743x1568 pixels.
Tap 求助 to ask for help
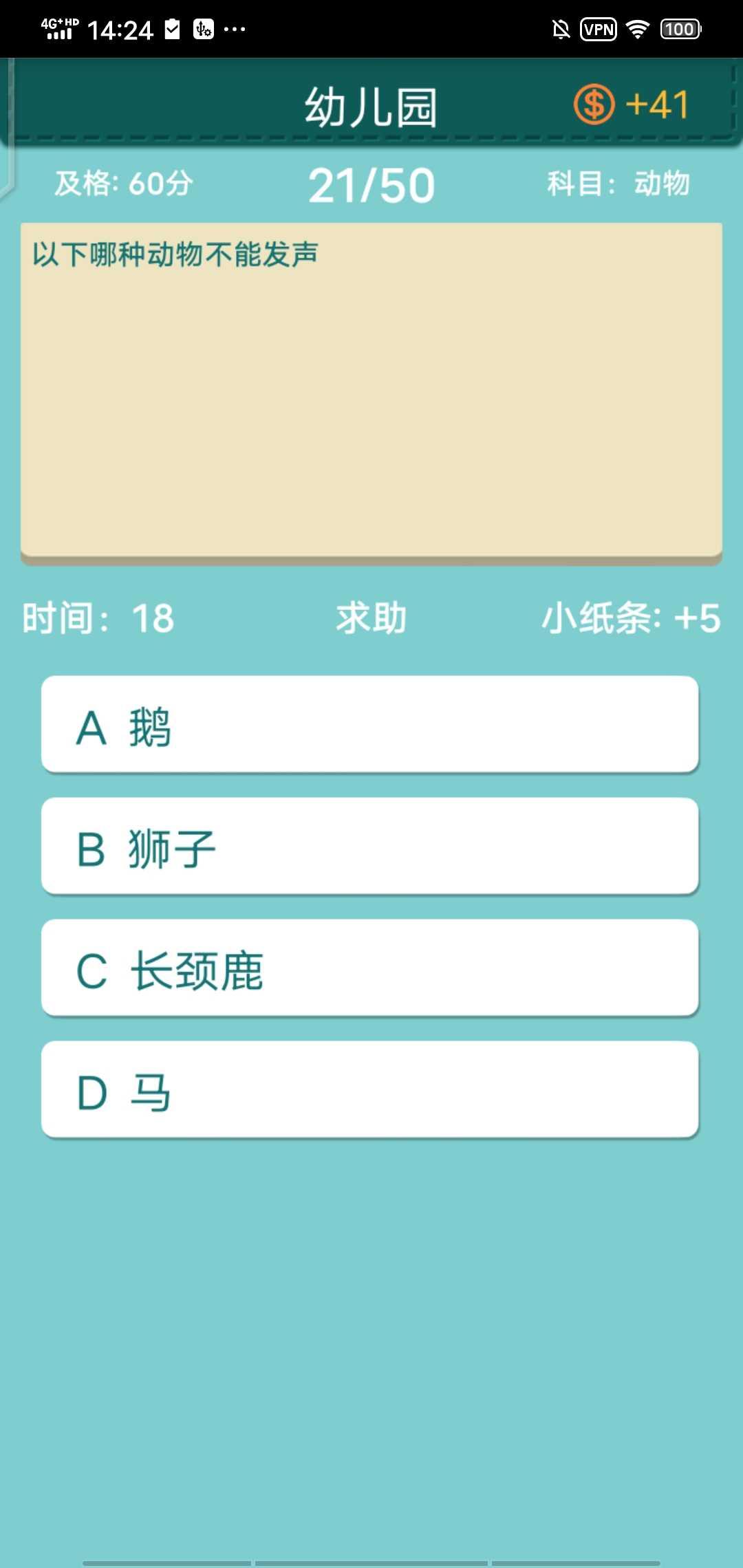click(371, 618)
